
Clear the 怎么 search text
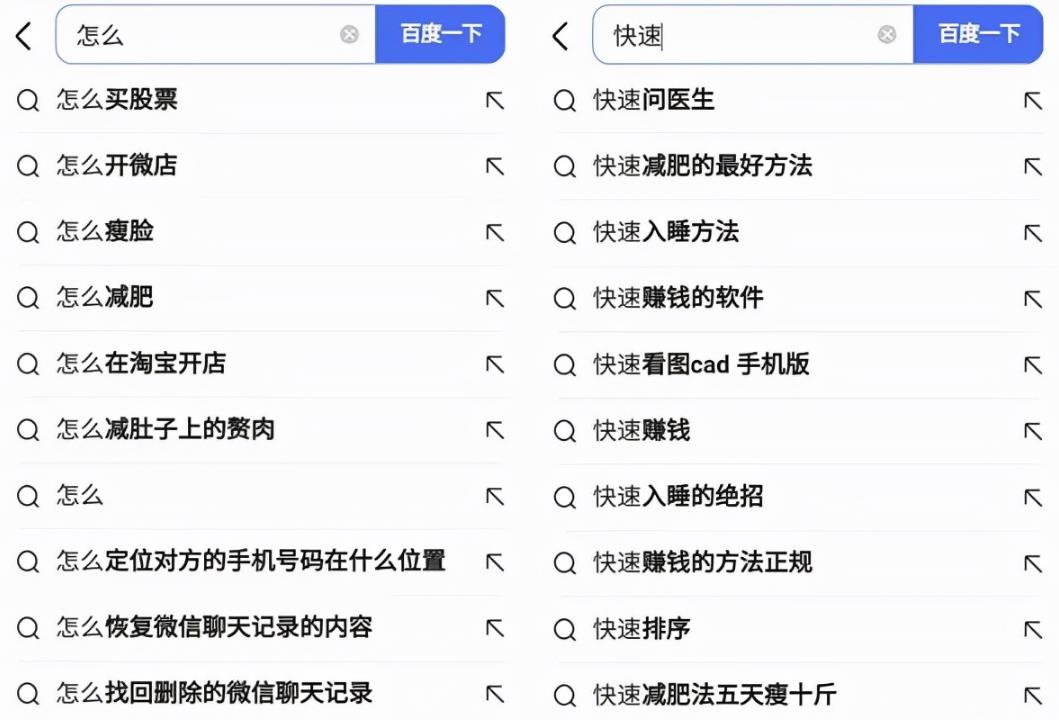349,35
